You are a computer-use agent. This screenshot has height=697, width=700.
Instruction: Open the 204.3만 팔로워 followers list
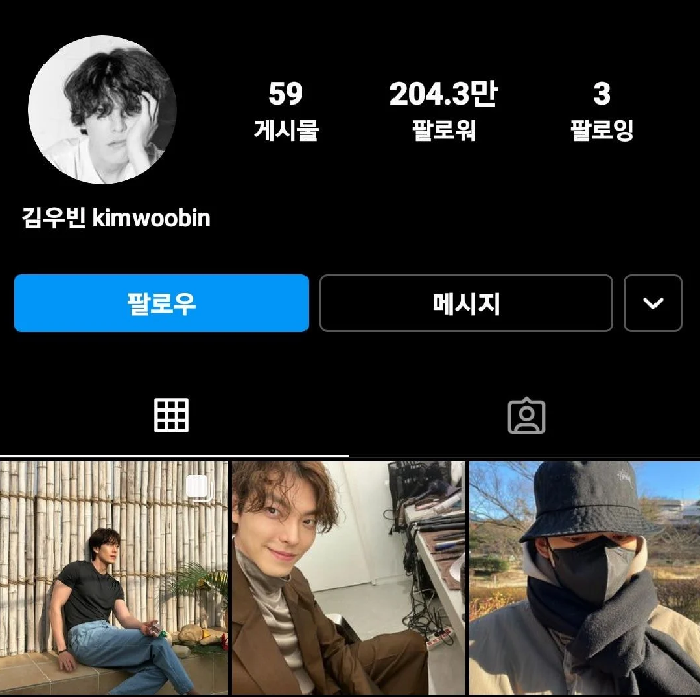pos(442,111)
